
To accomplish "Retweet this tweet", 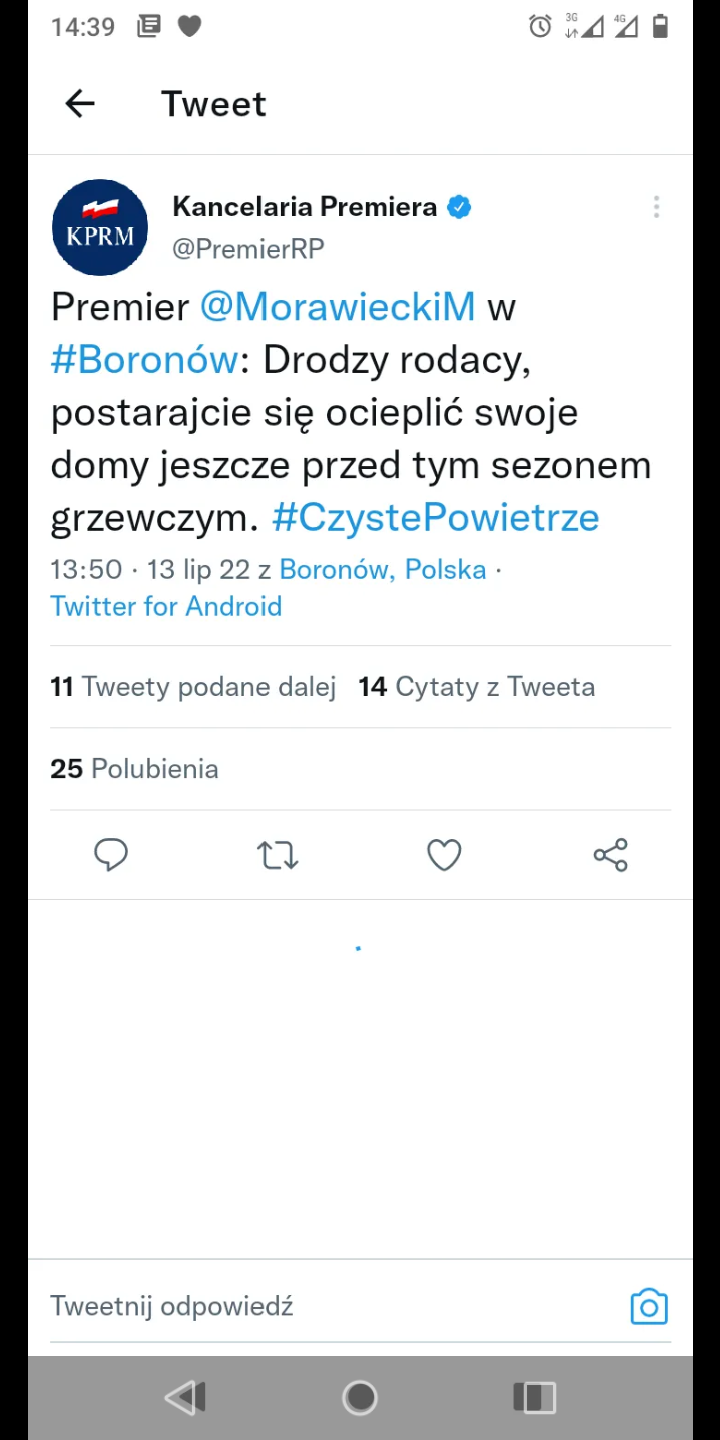I will click(277, 855).
